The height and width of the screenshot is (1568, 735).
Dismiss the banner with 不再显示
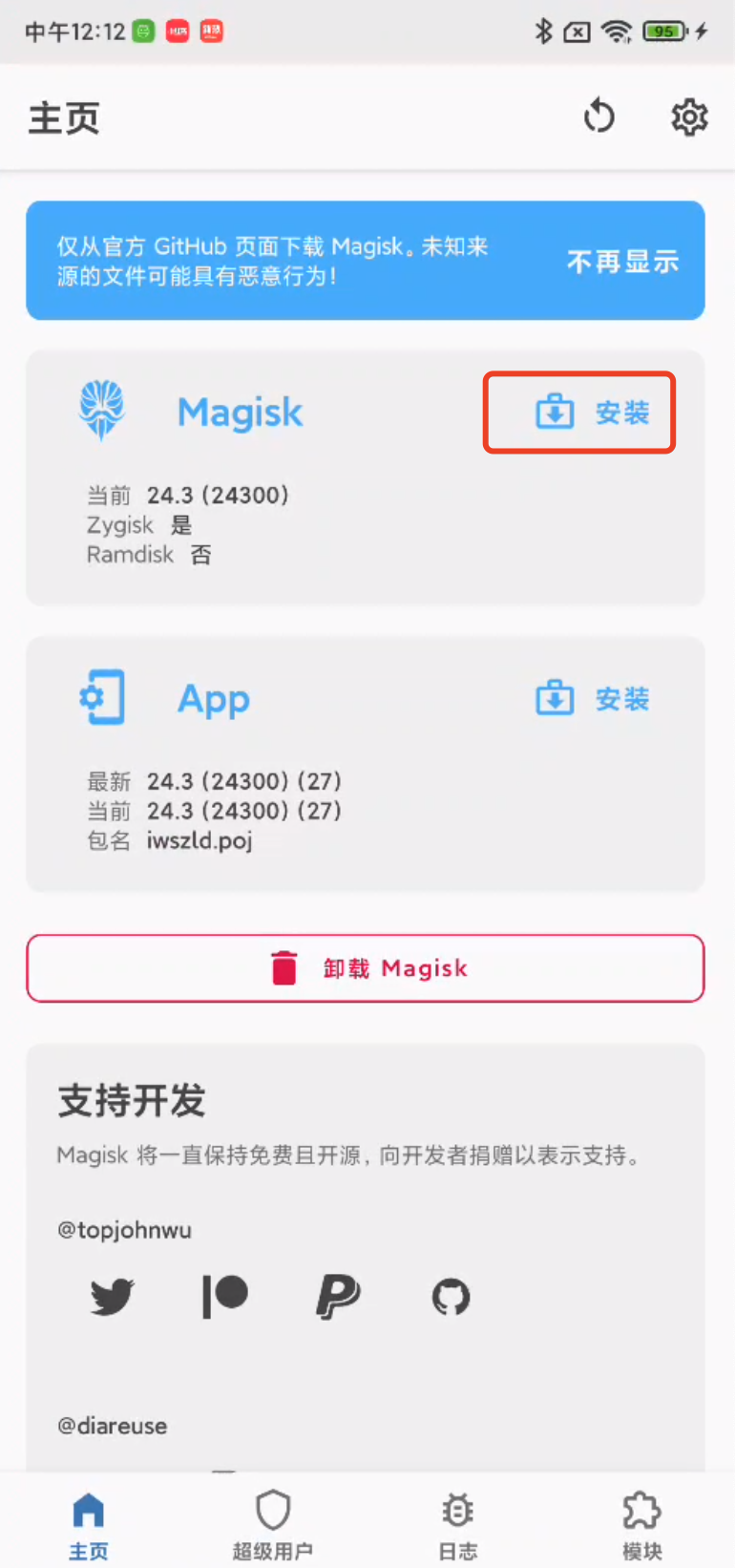(622, 261)
